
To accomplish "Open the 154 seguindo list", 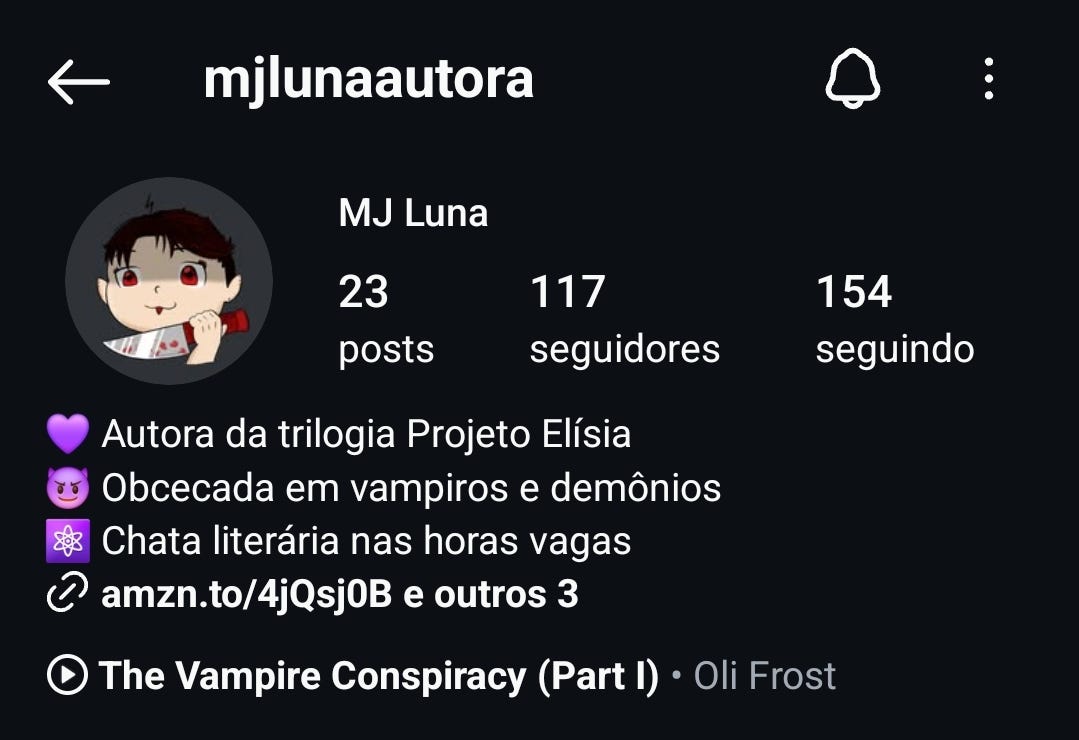I will (x=894, y=319).
